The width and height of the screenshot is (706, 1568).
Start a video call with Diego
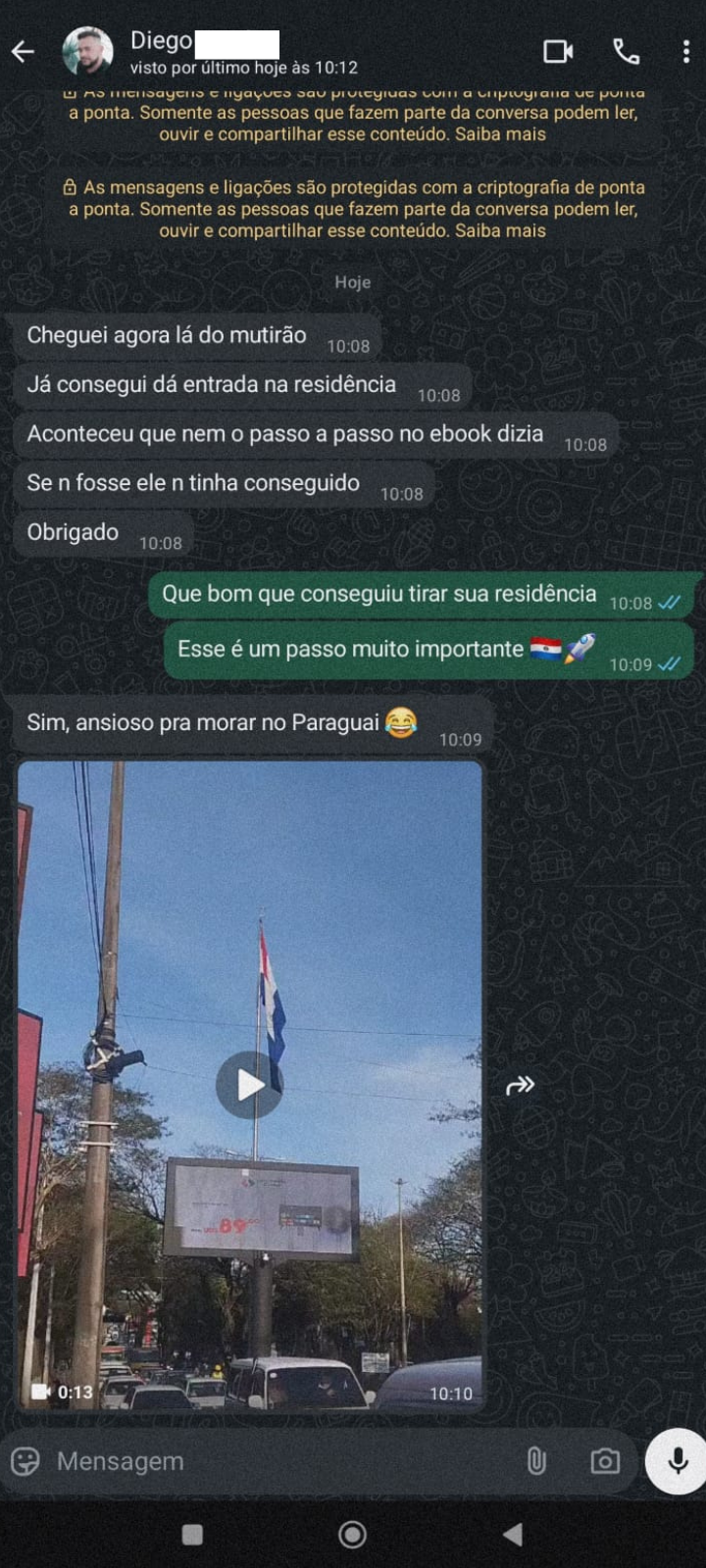559,51
